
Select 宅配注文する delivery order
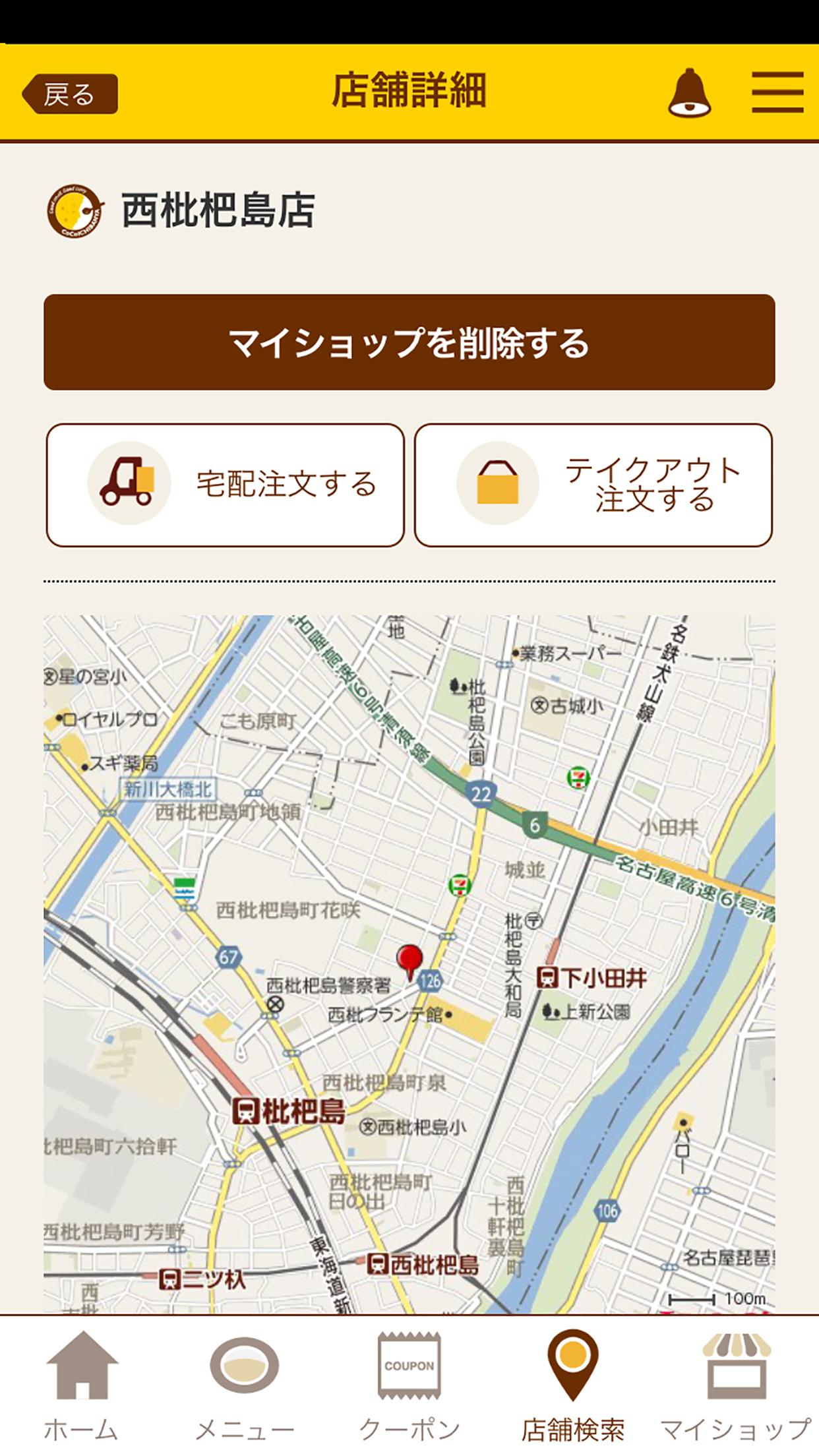point(225,485)
